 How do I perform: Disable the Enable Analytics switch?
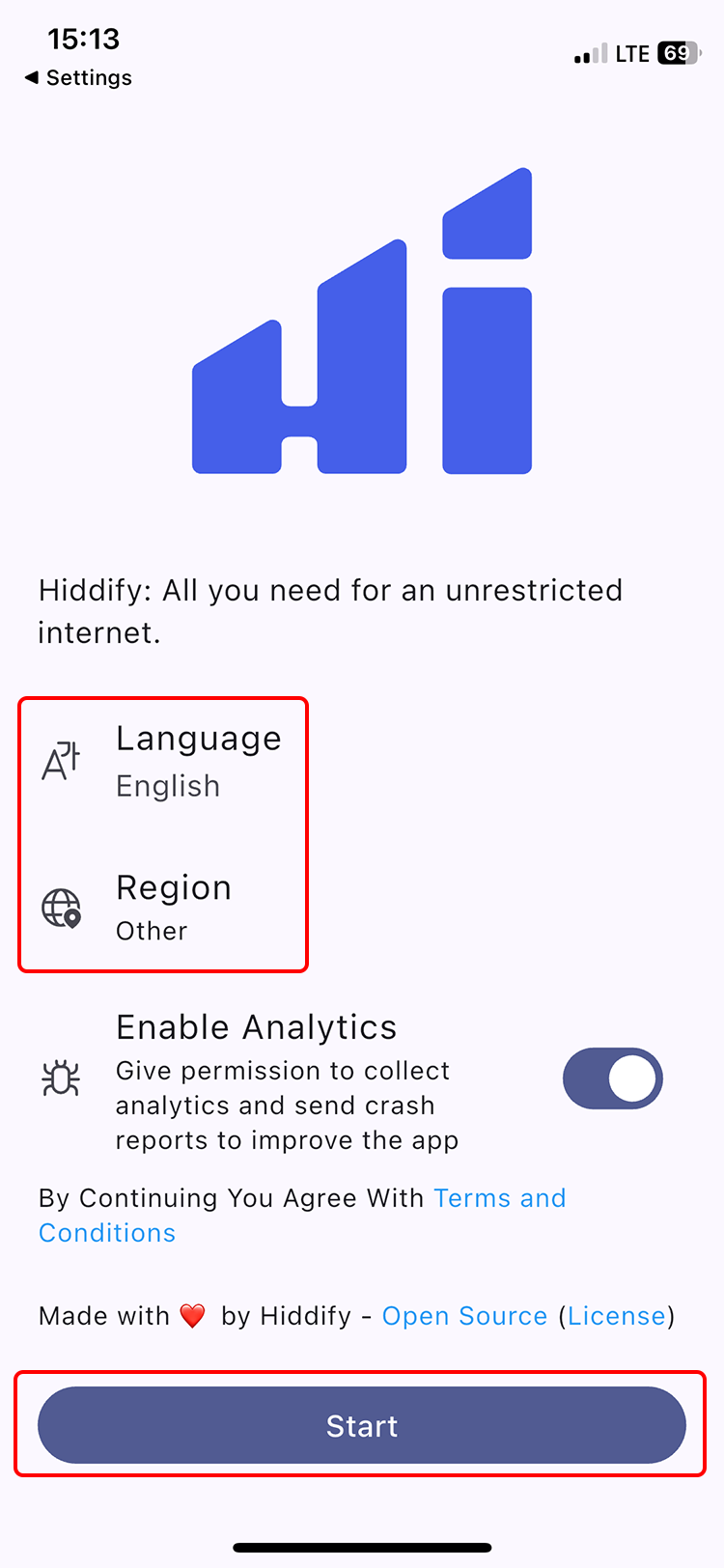tap(612, 1078)
